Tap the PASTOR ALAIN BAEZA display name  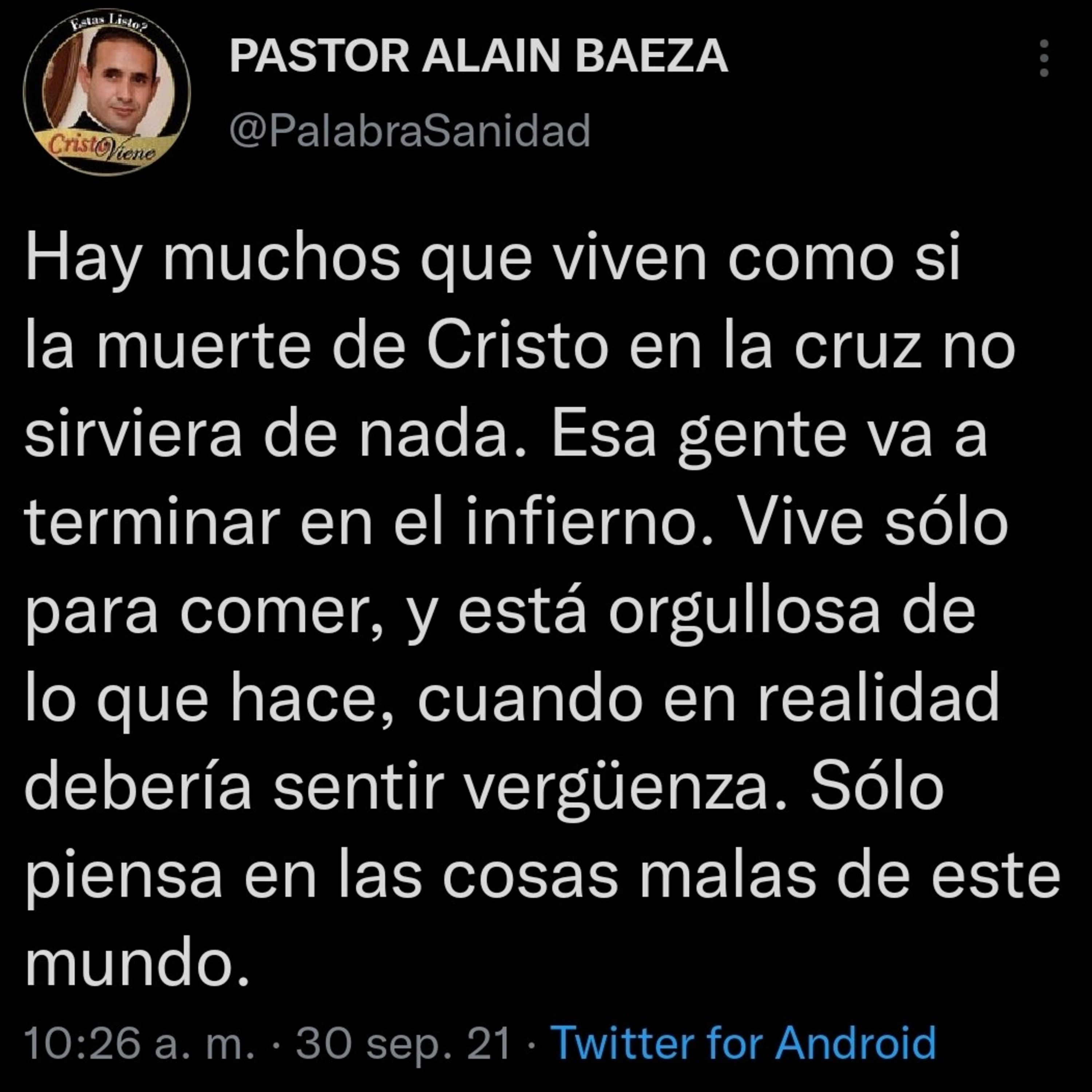(479, 56)
